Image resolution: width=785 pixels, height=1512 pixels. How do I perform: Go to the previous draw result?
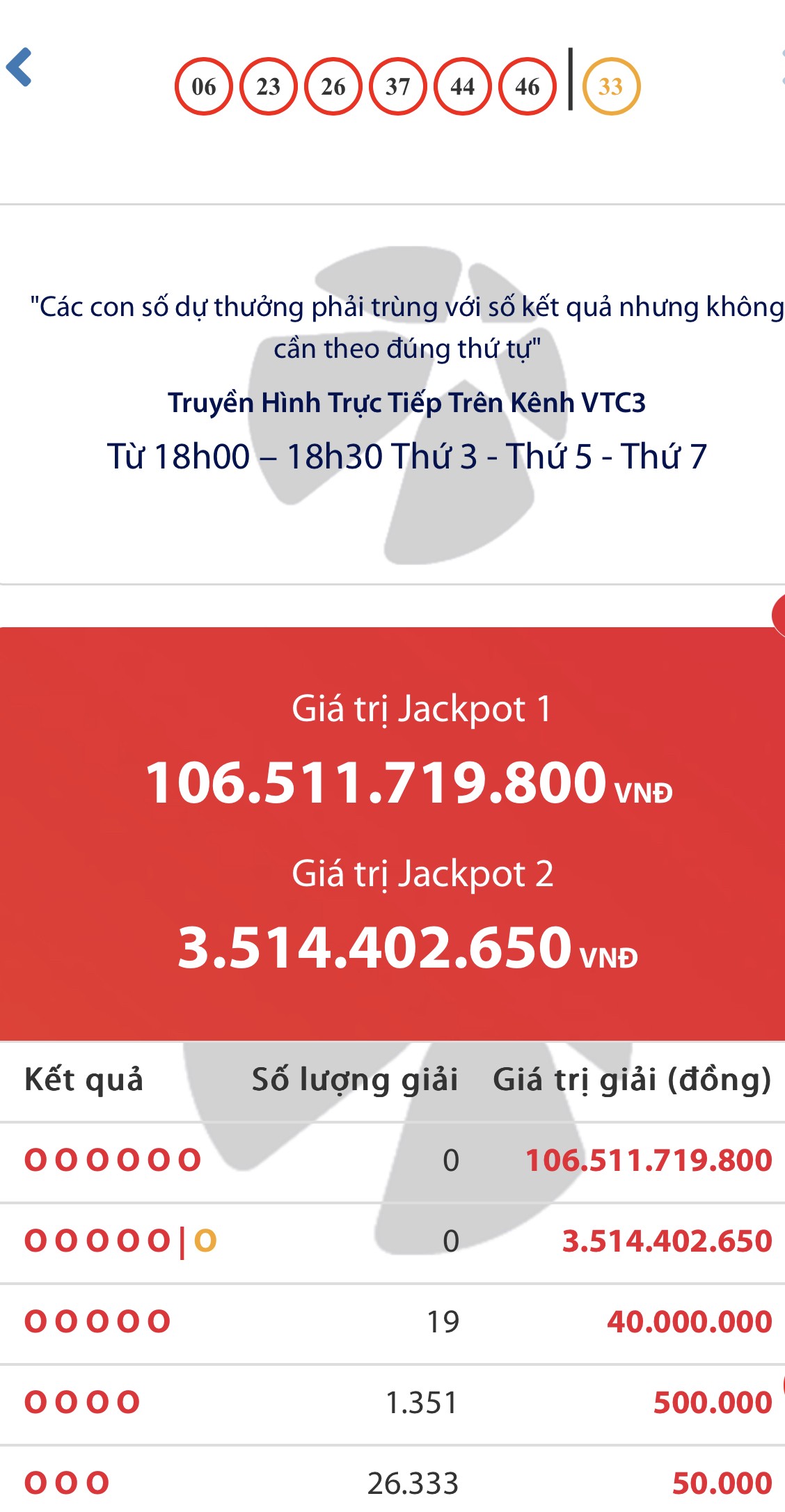point(19,68)
